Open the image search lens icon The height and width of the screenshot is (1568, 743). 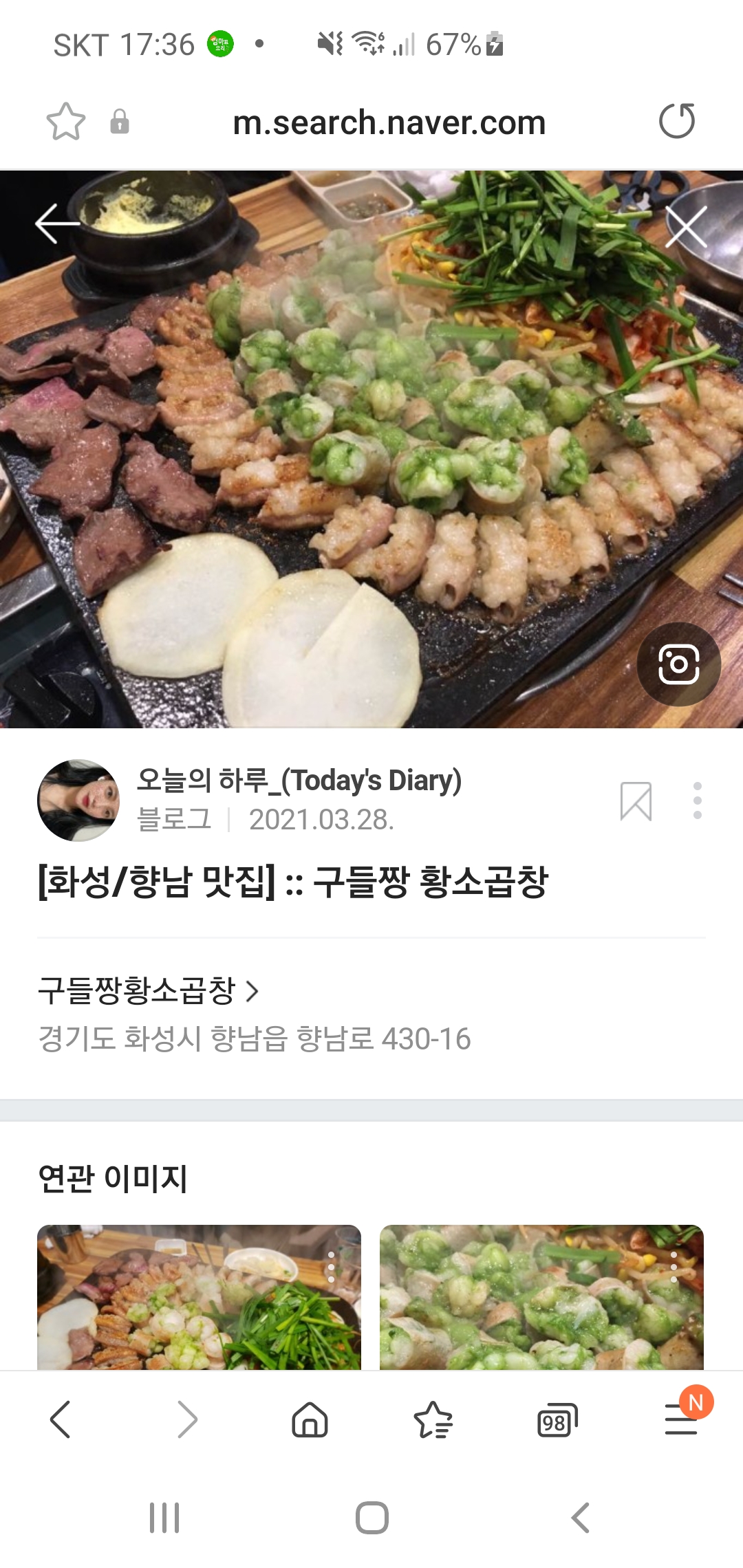(678, 664)
